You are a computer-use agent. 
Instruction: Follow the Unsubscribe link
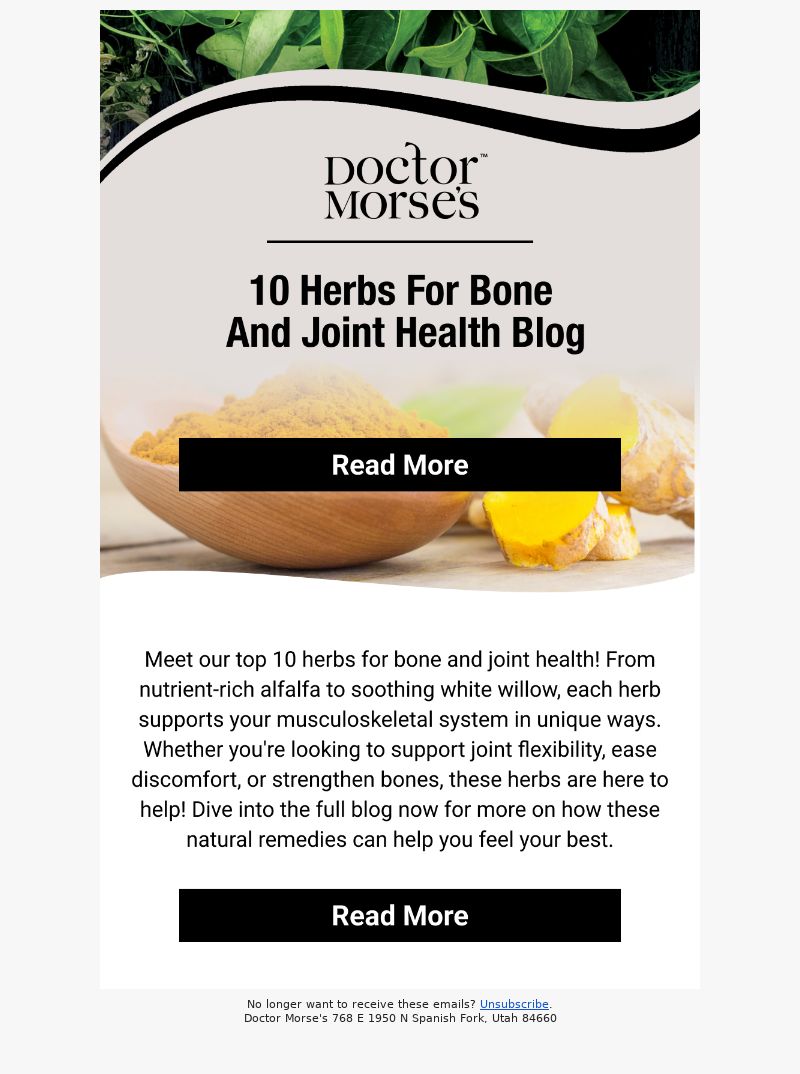click(514, 1004)
